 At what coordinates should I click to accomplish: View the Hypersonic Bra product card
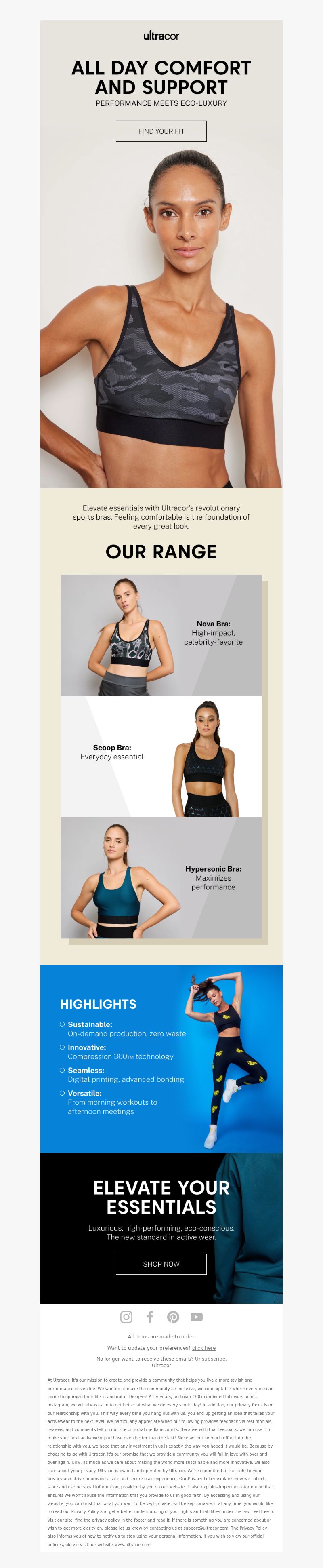[161, 877]
